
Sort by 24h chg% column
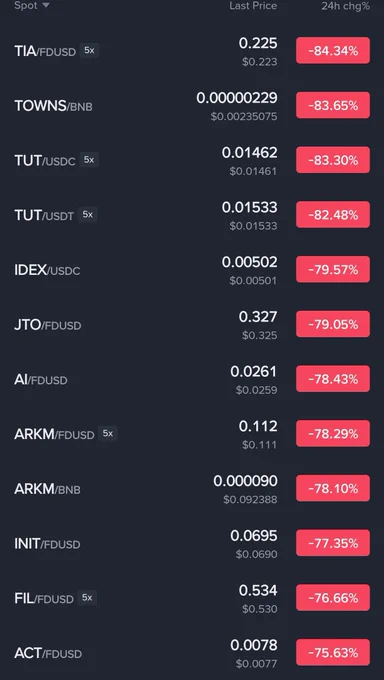[345, 6]
